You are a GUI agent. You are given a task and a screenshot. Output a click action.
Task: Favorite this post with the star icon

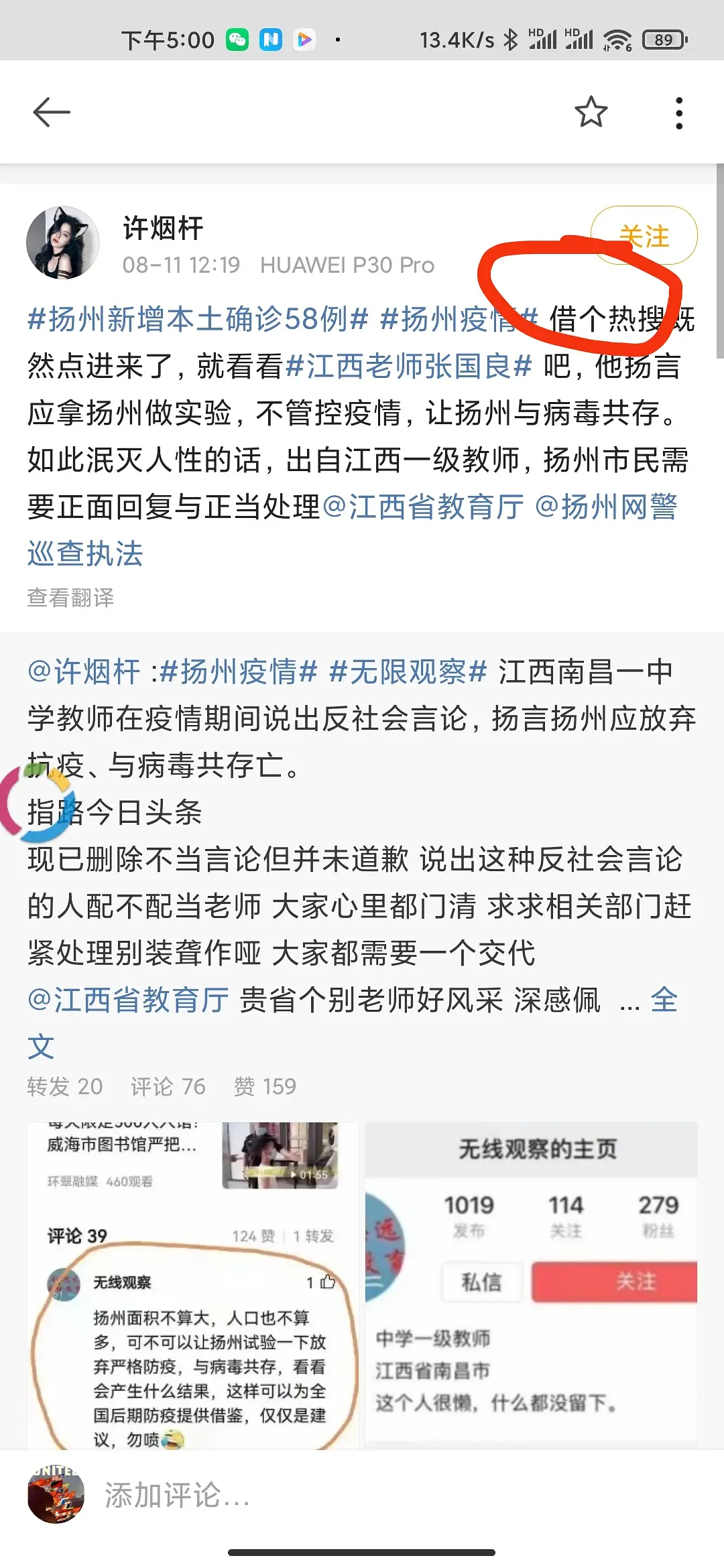591,112
